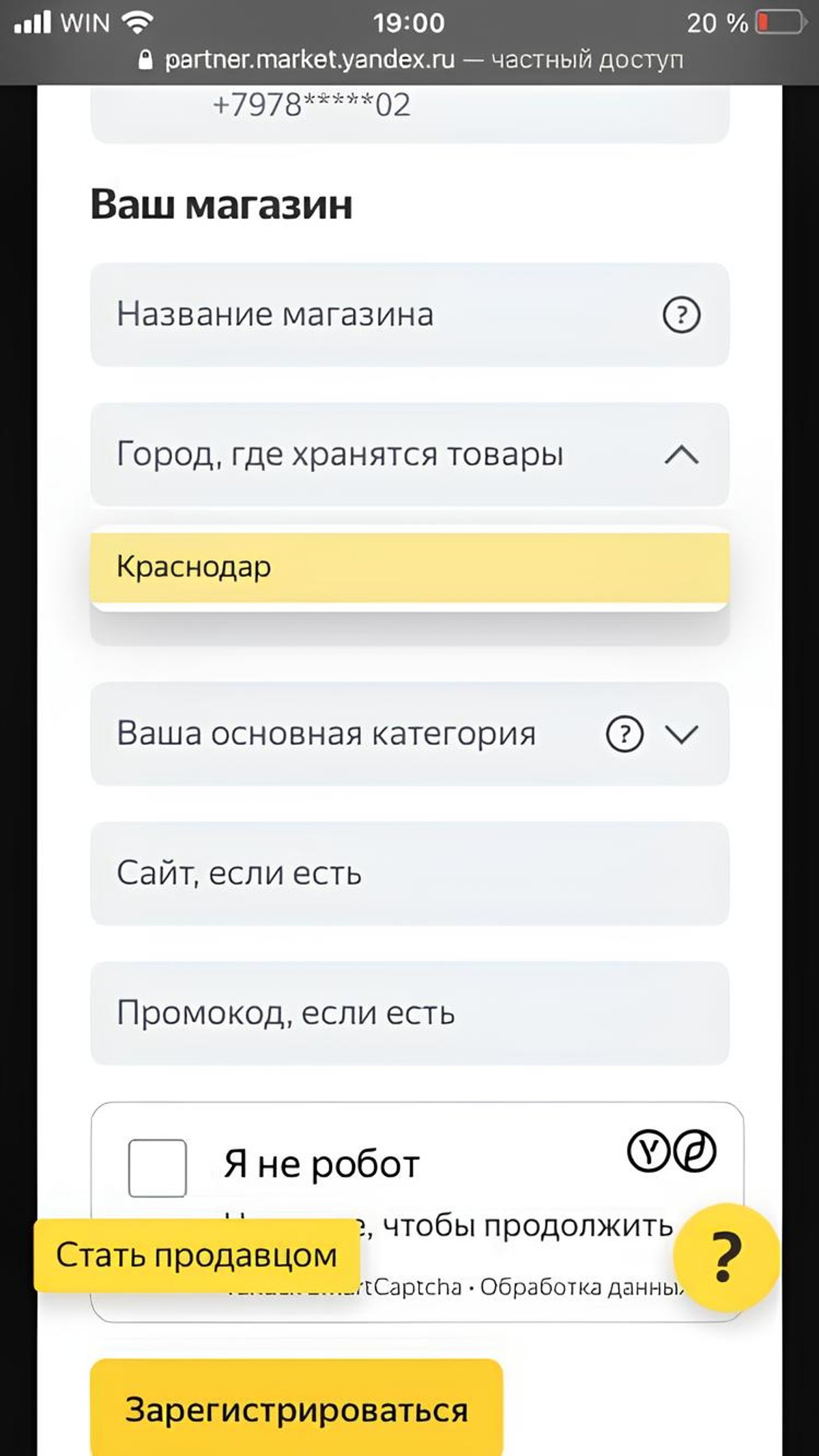
Task: Open help icon for Ваша основная категория
Action: click(x=624, y=734)
